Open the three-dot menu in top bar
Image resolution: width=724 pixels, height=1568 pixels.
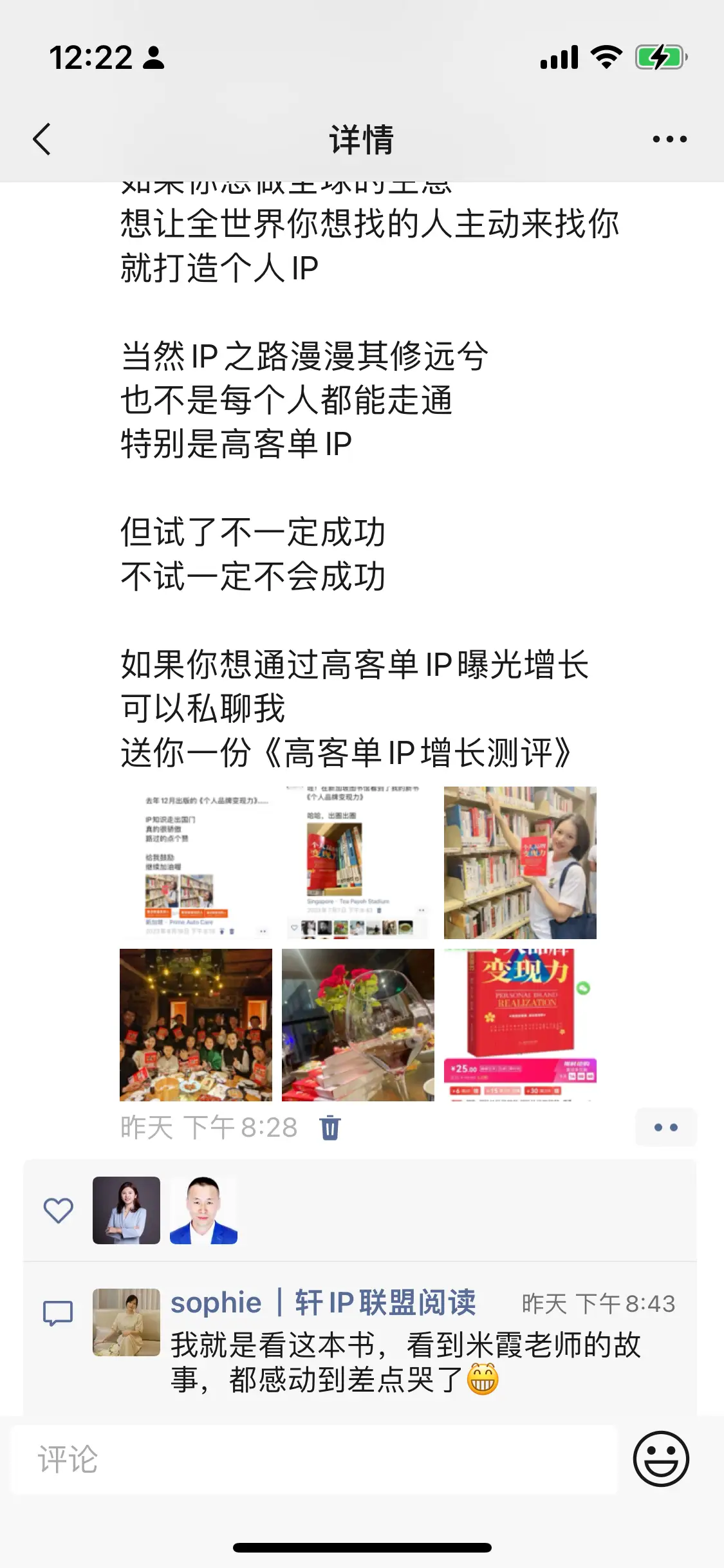click(669, 139)
